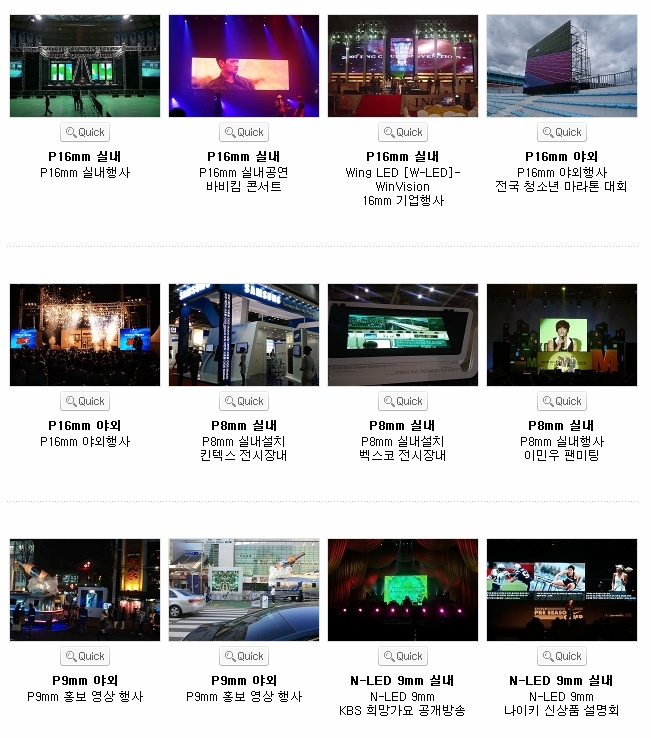View the 킨텍스 전시장내 product image
This screenshot has height=738, width=651.
pos(244,335)
